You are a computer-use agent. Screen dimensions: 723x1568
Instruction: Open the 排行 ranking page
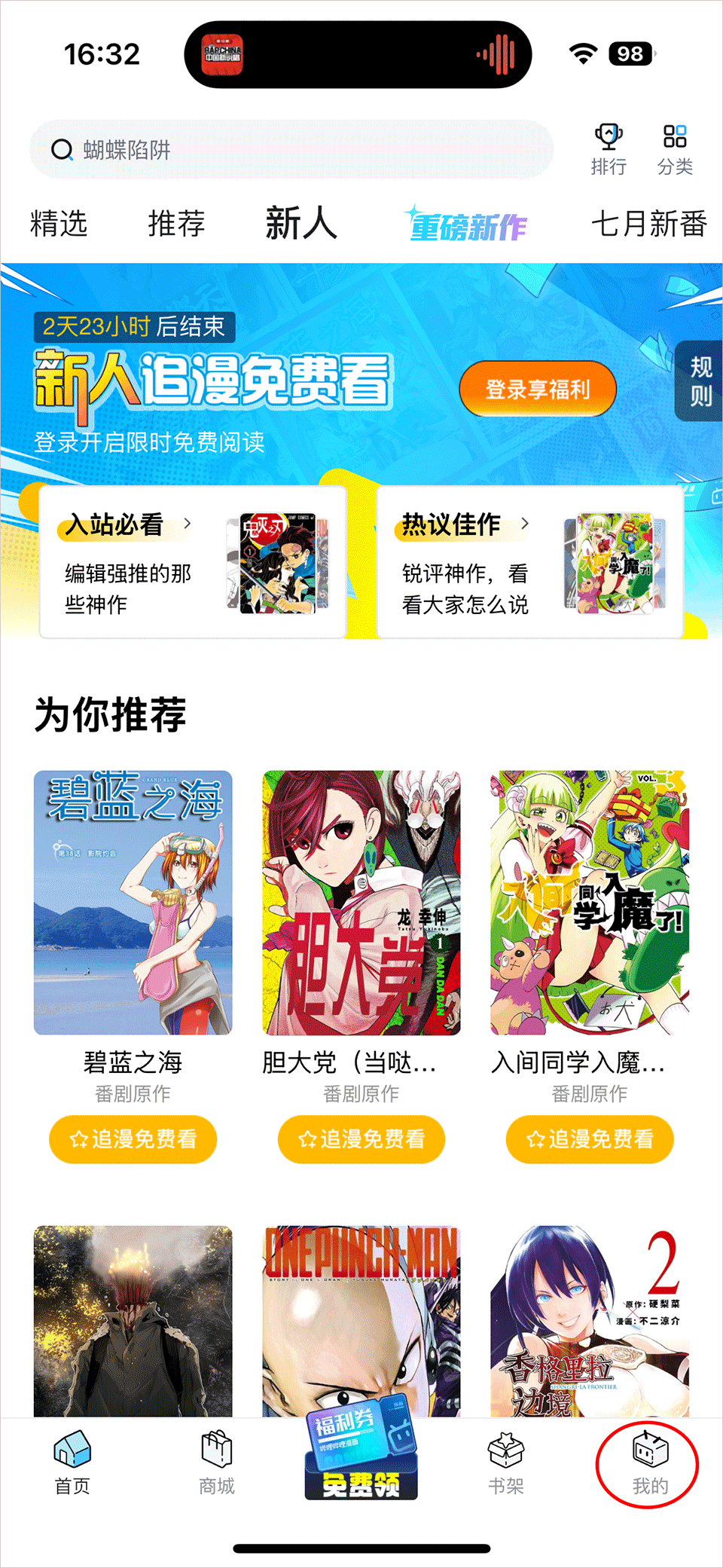[x=609, y=150]
